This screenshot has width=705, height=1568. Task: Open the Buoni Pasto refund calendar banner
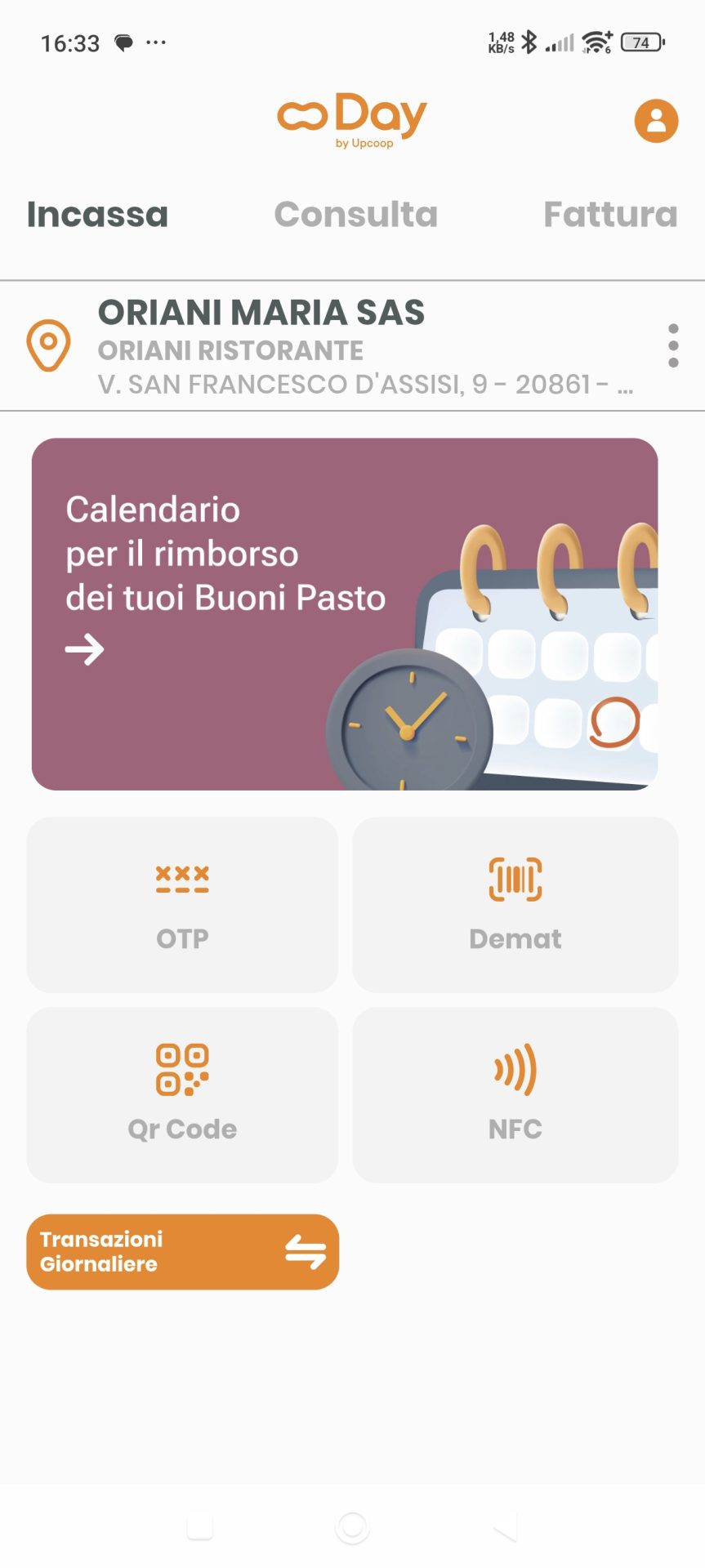tap(345, 614)
